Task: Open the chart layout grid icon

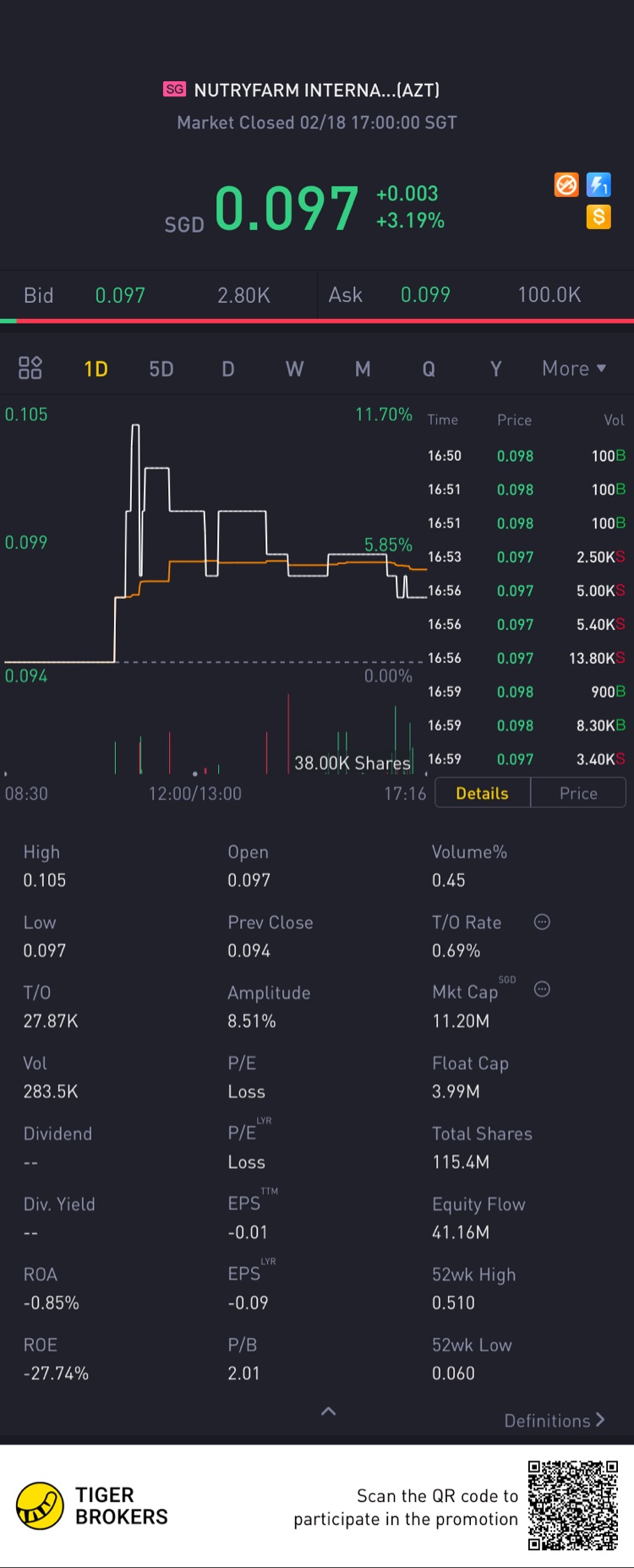Action: pyautogui.click(x=30, y=367)
